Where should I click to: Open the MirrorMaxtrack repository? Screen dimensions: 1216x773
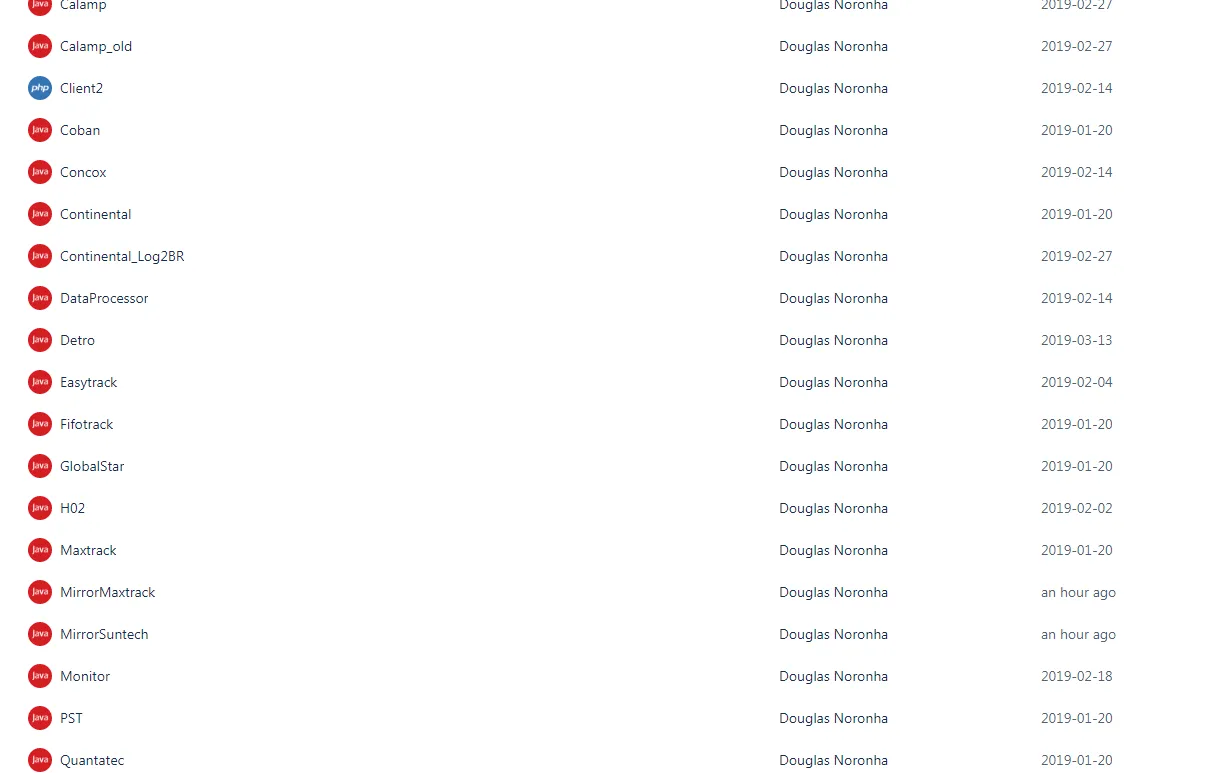pos(107,592)
